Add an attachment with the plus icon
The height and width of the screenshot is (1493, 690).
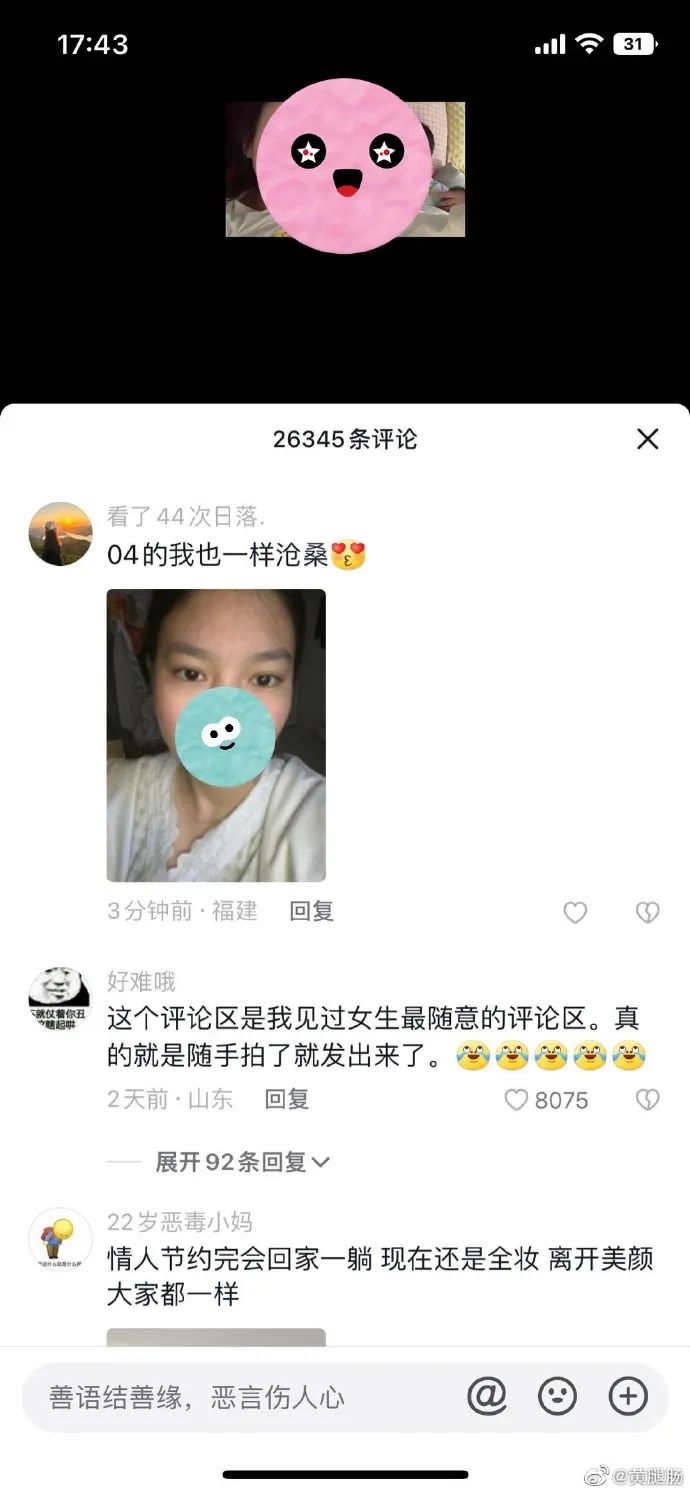click(628, 1396)
